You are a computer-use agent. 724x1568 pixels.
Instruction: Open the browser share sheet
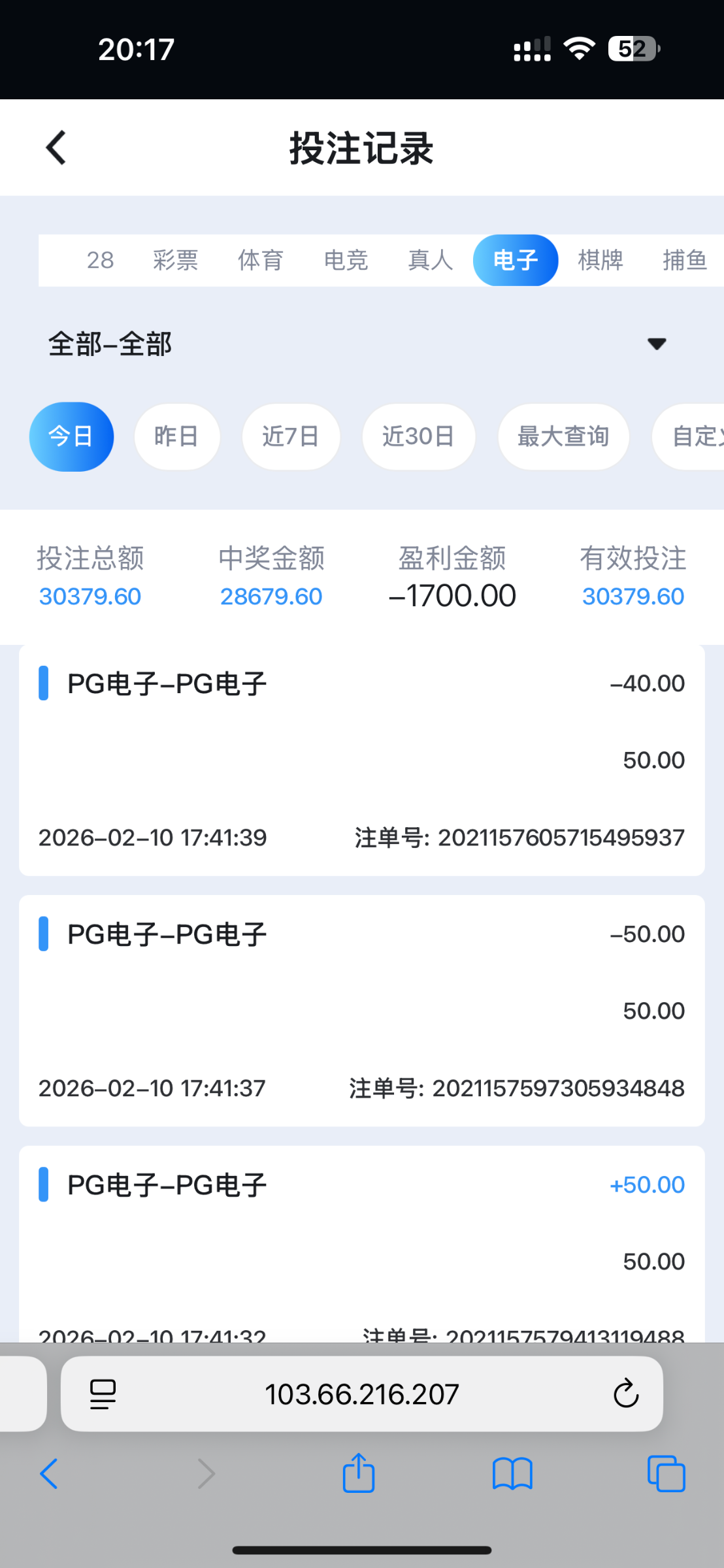pyautogui.click(x=359, y=1473)
